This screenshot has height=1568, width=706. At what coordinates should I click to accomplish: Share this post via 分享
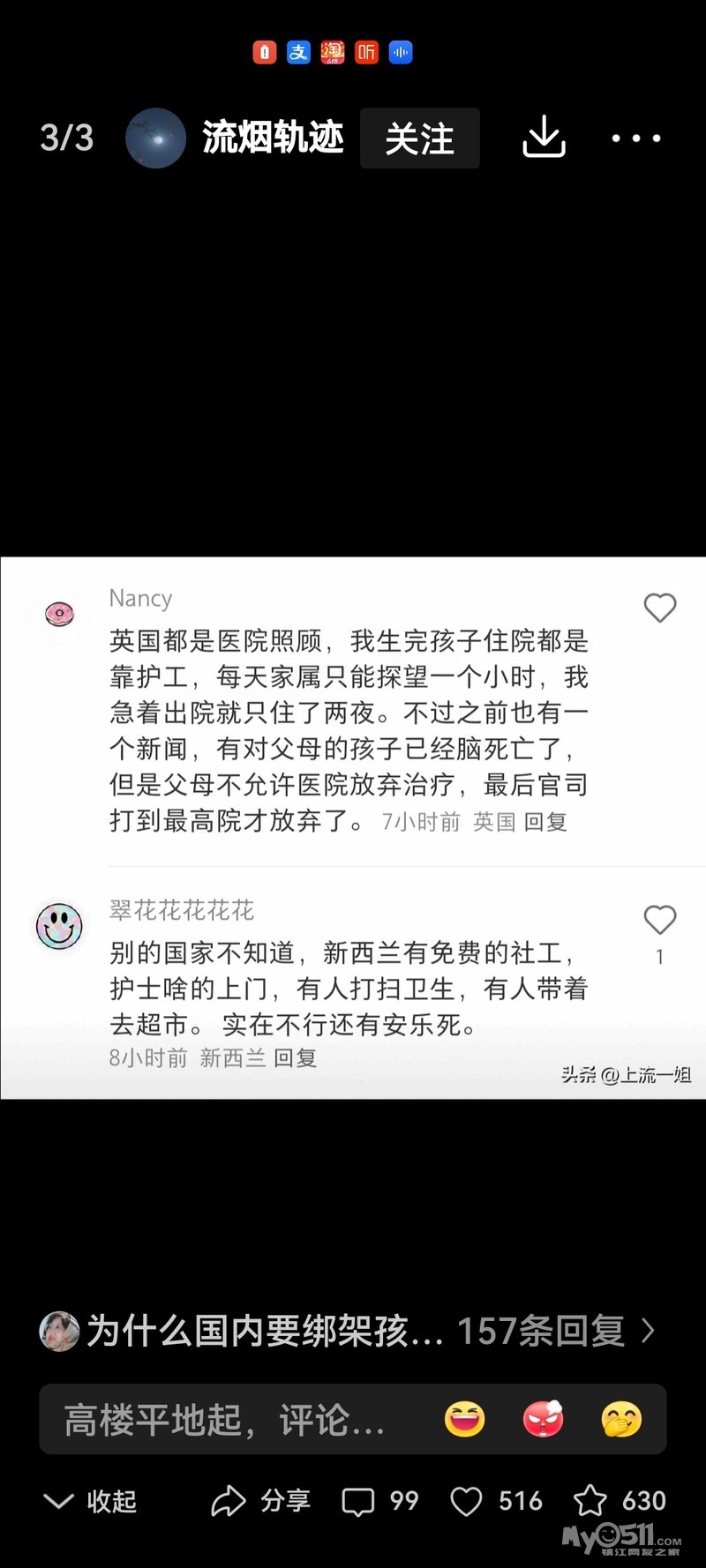(x=261, y=1501)
